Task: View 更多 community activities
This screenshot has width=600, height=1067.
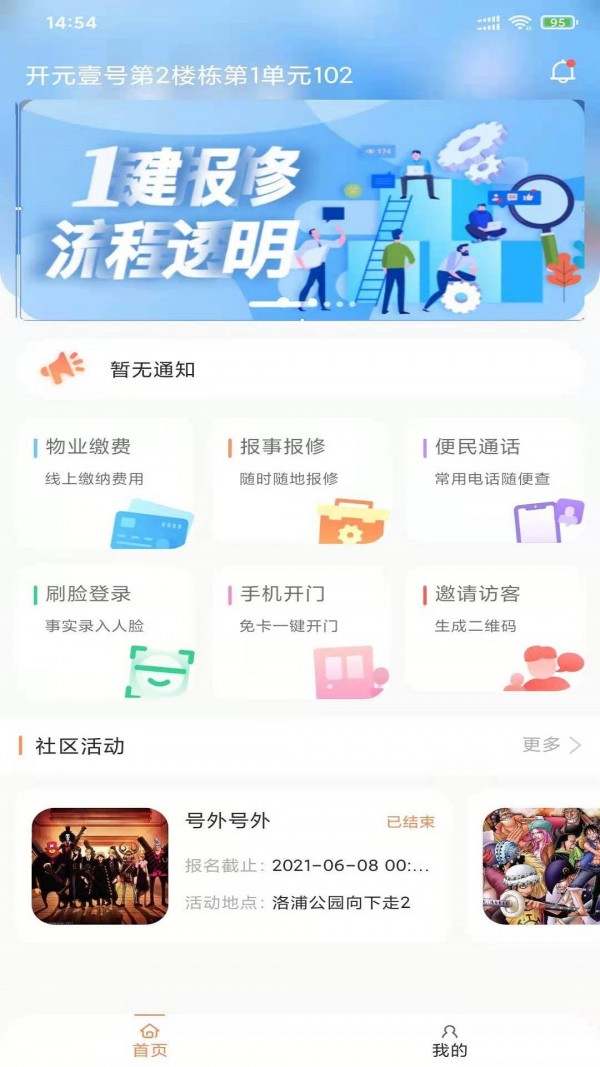Action: click(551, 745)
